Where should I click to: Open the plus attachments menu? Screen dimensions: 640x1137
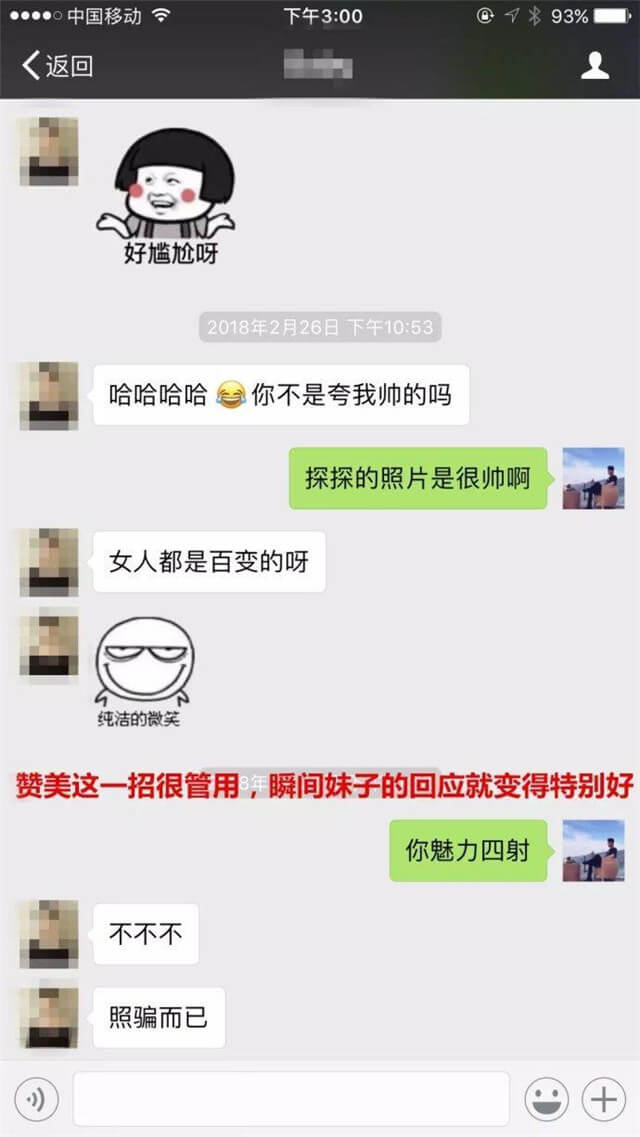click(604, 1100)
